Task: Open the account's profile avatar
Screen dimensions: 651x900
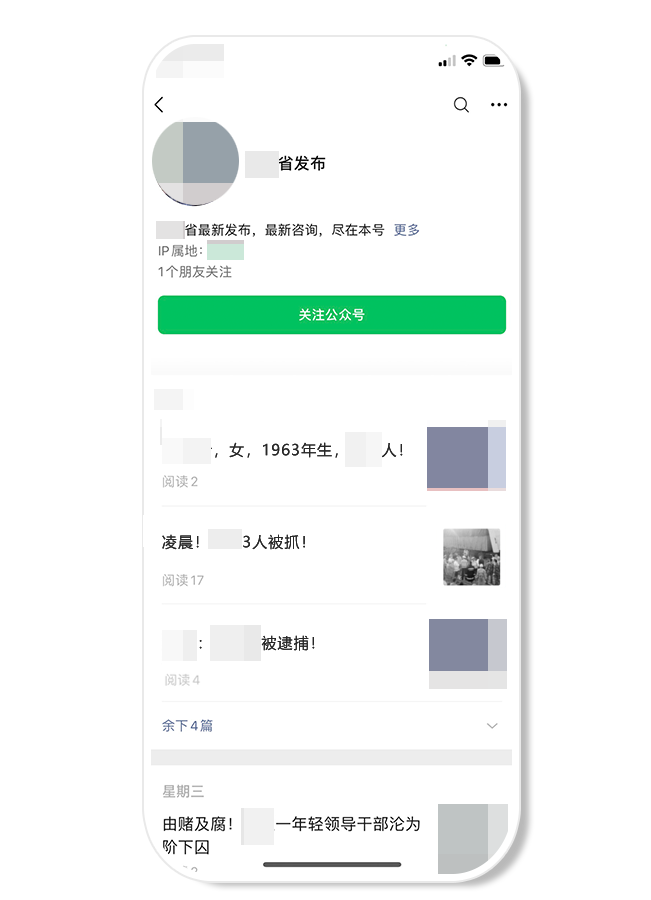Action: point(196,164)
